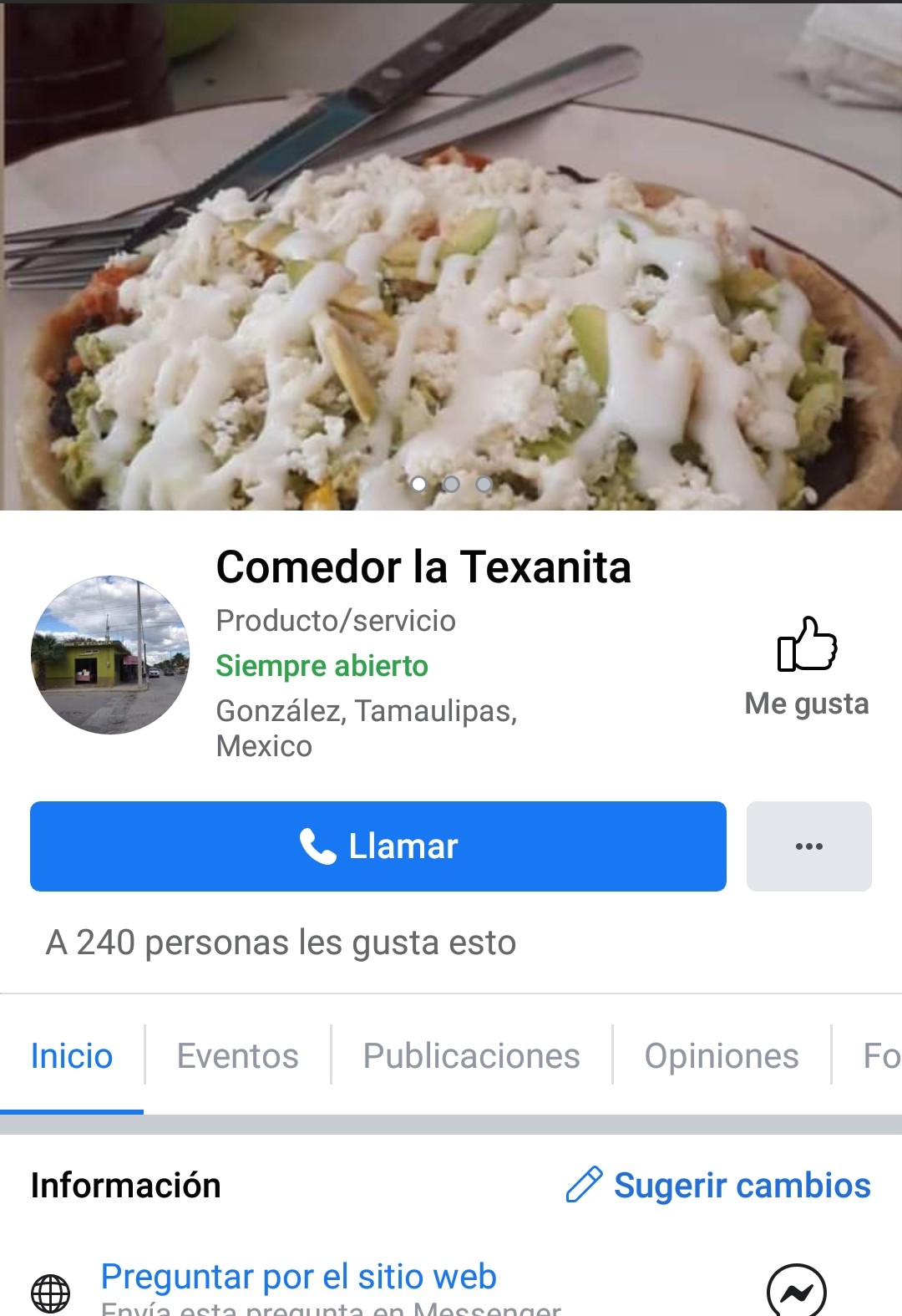Tap Sugerir cambios to edit info
The image size is (902, 1316).
click(718, 1186)
